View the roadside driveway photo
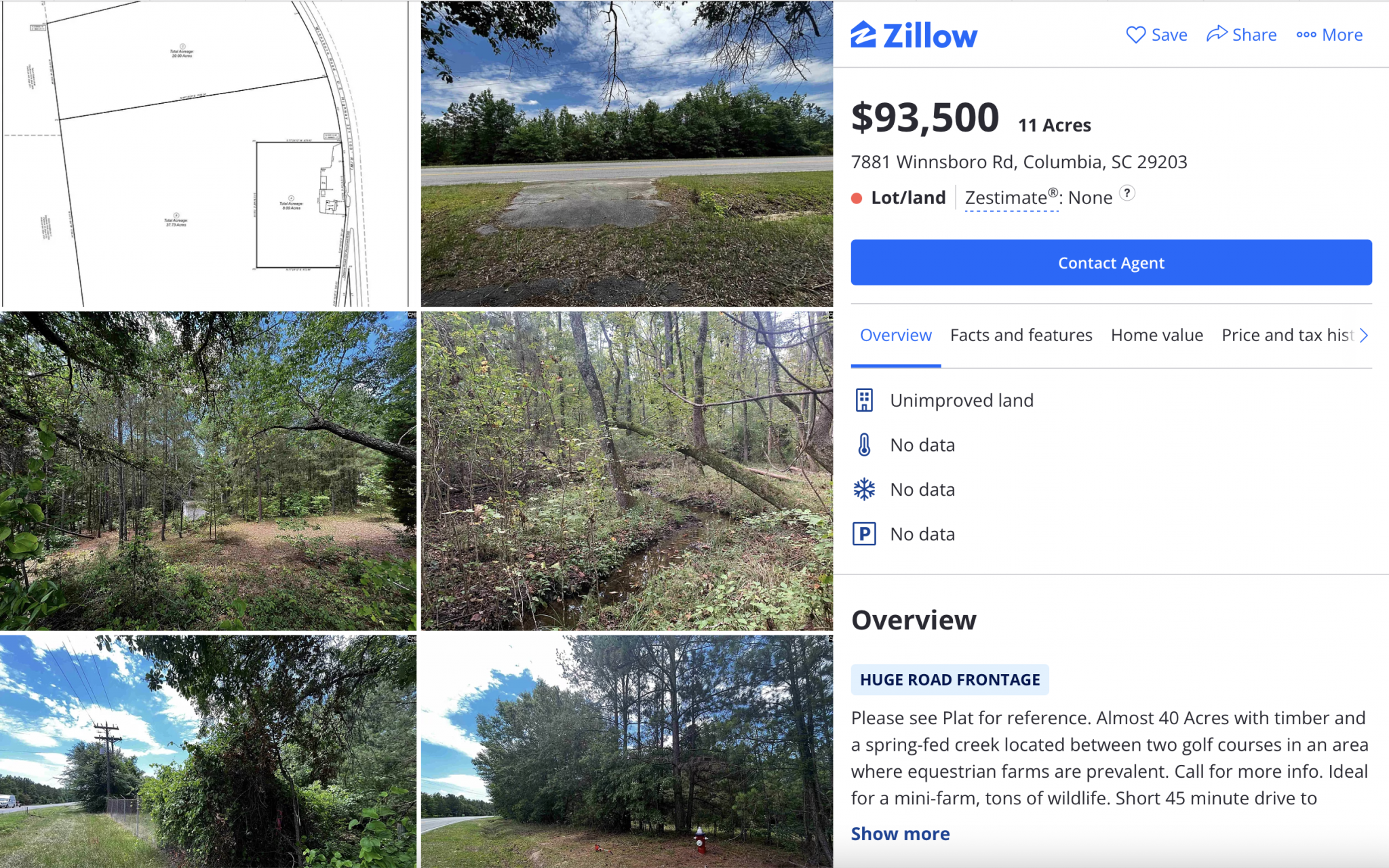This screenshot has width=1389, height=868. 626,154
